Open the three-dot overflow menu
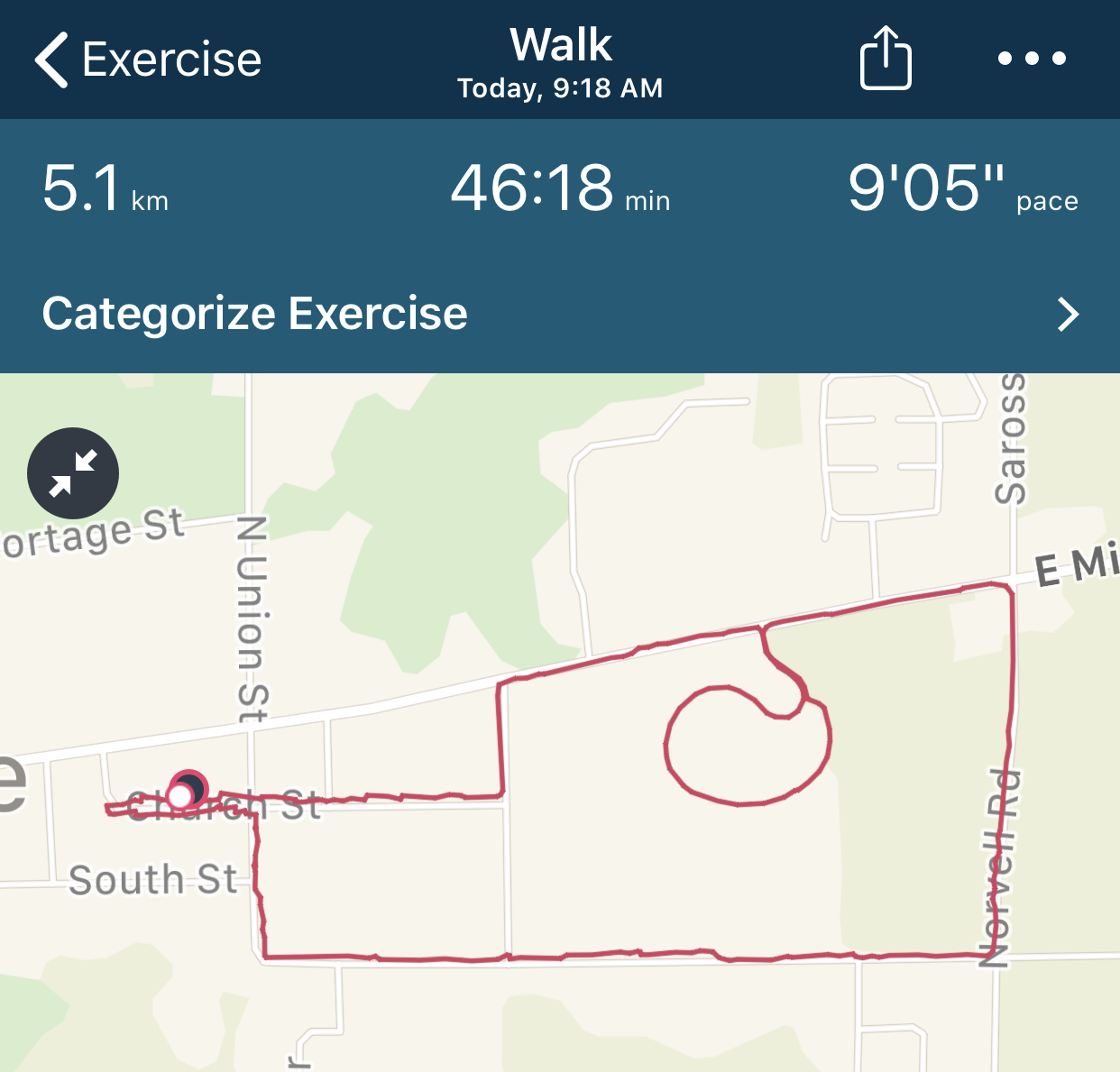 tap(1032, 59)
